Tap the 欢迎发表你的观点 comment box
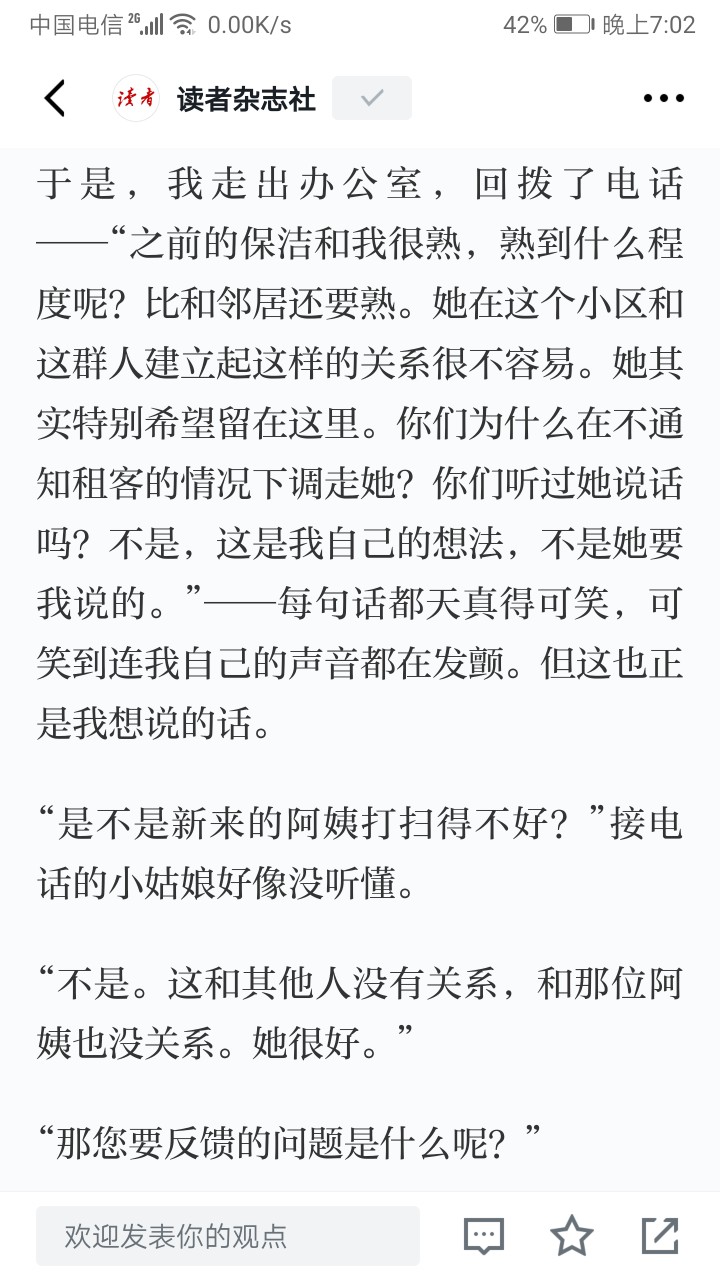 tap(228, 1236)
